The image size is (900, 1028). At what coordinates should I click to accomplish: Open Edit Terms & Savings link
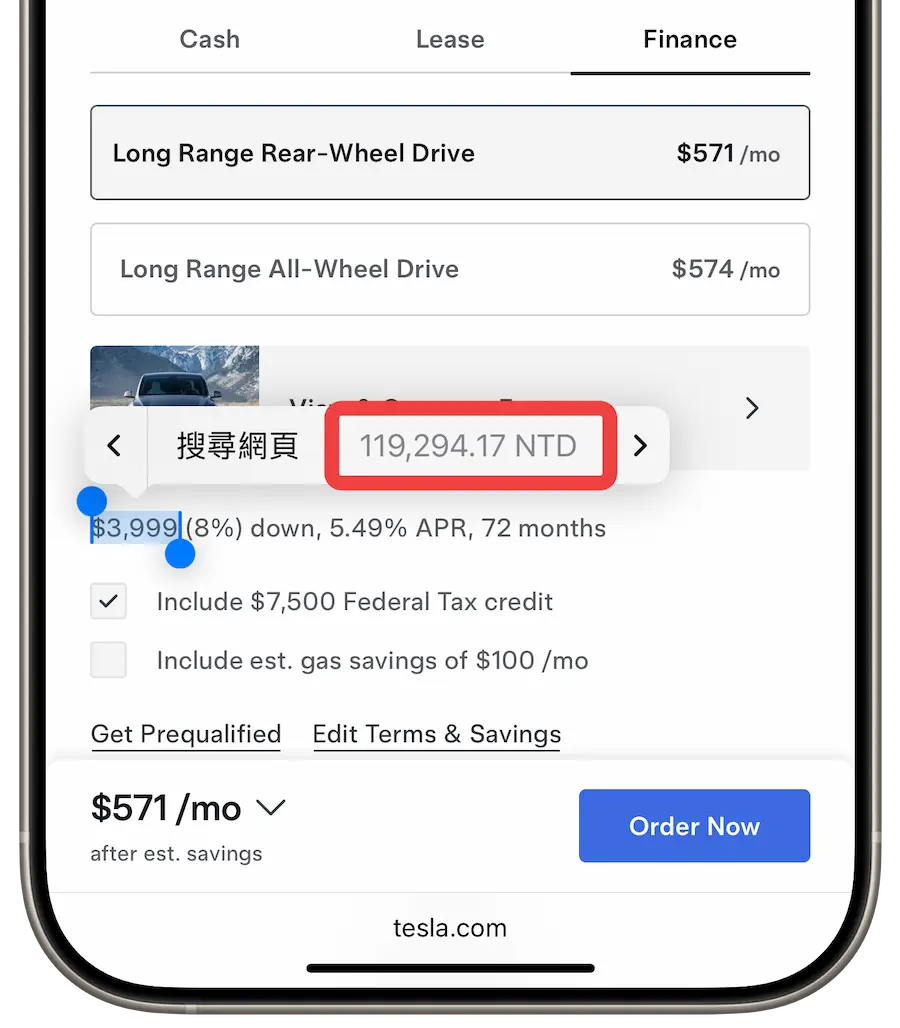click(436, 734)
